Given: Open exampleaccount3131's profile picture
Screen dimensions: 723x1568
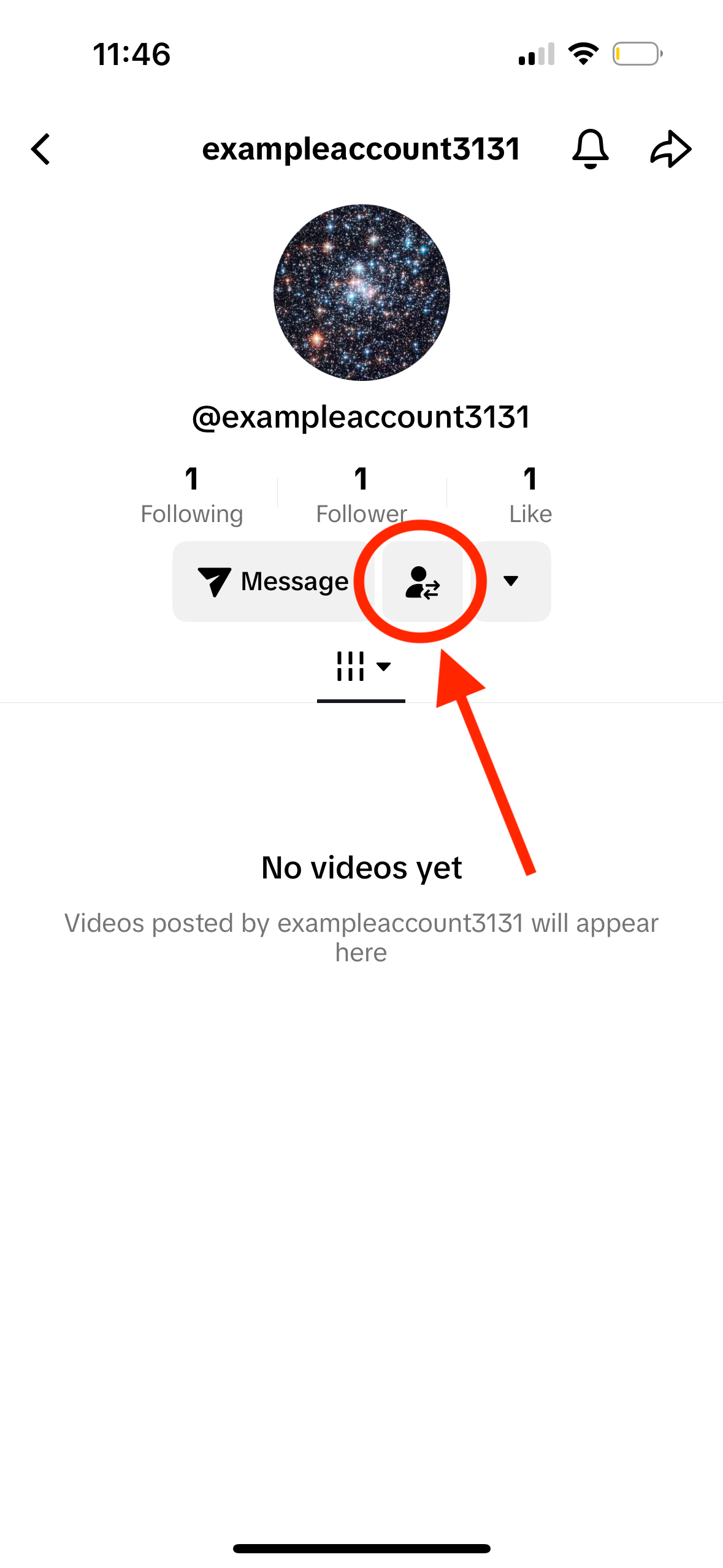Looking at the screenshot, I should (361, 293).
